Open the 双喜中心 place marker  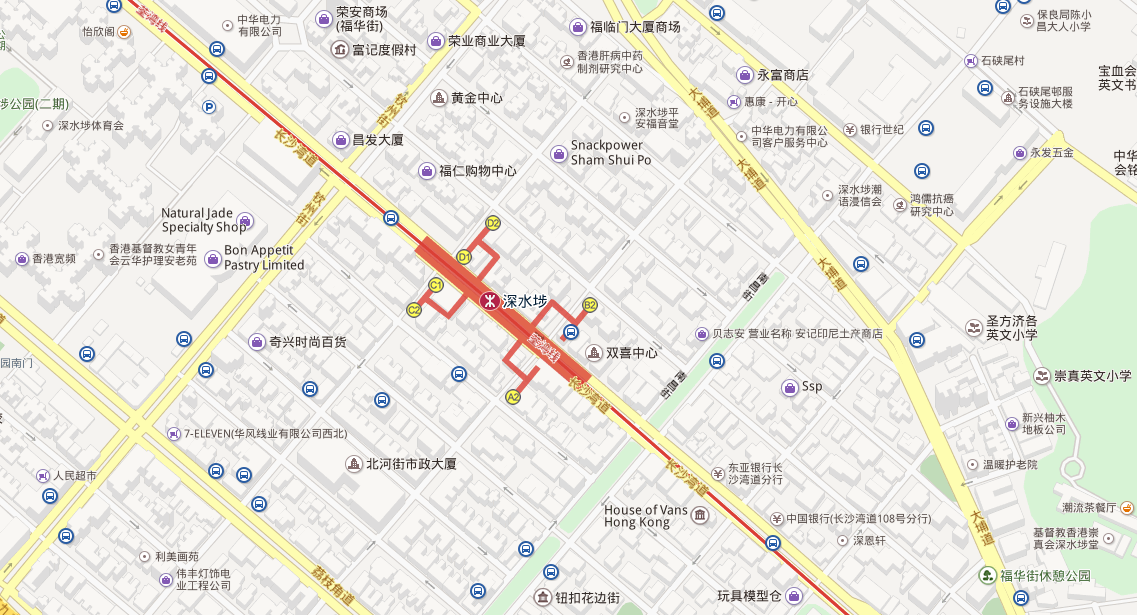[594, 353]
